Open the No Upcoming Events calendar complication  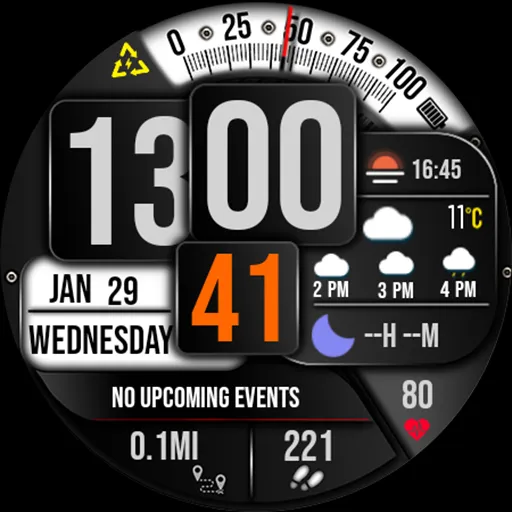click(205, 397)
